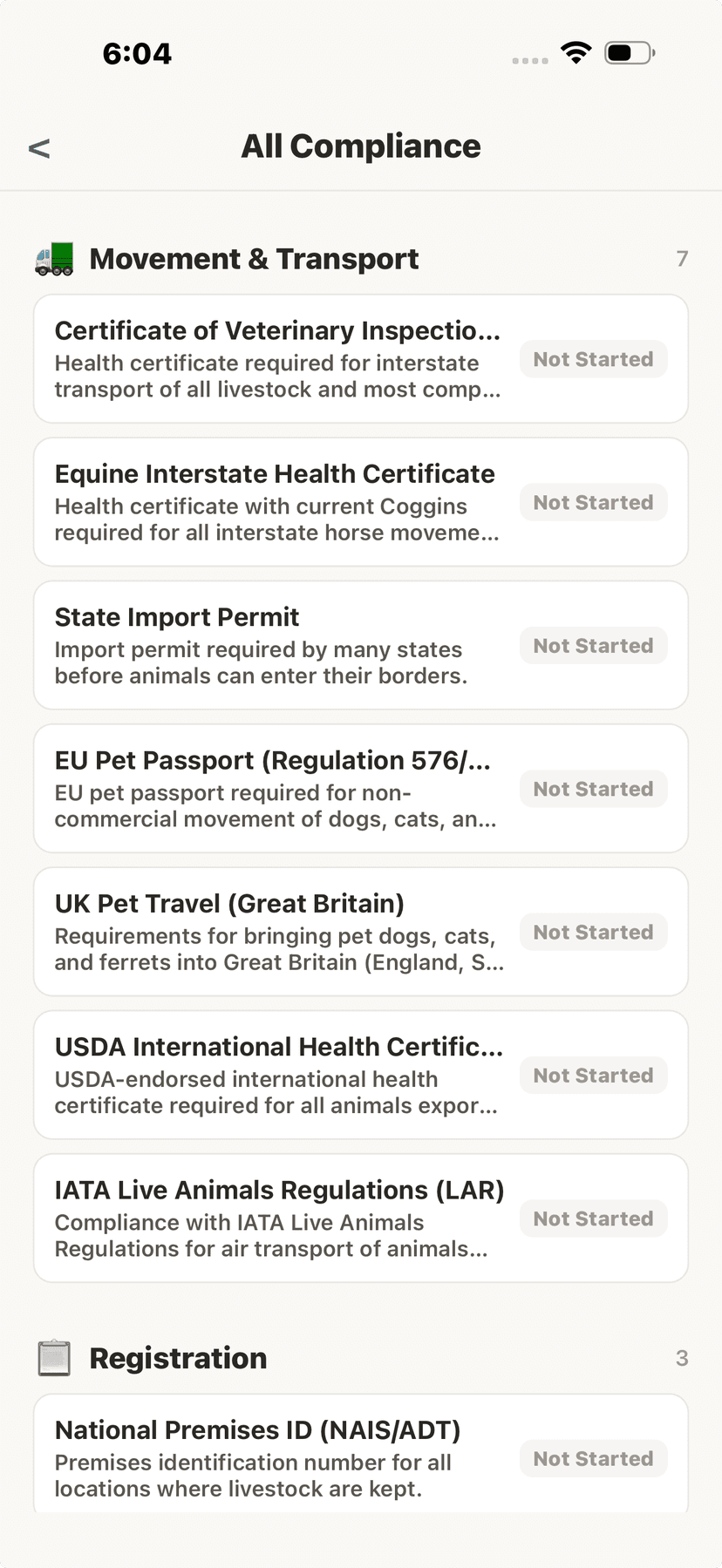Tap Not Started on State Import Permit
This screenshot has width=722, height=1568.
(x=594, y=645)
